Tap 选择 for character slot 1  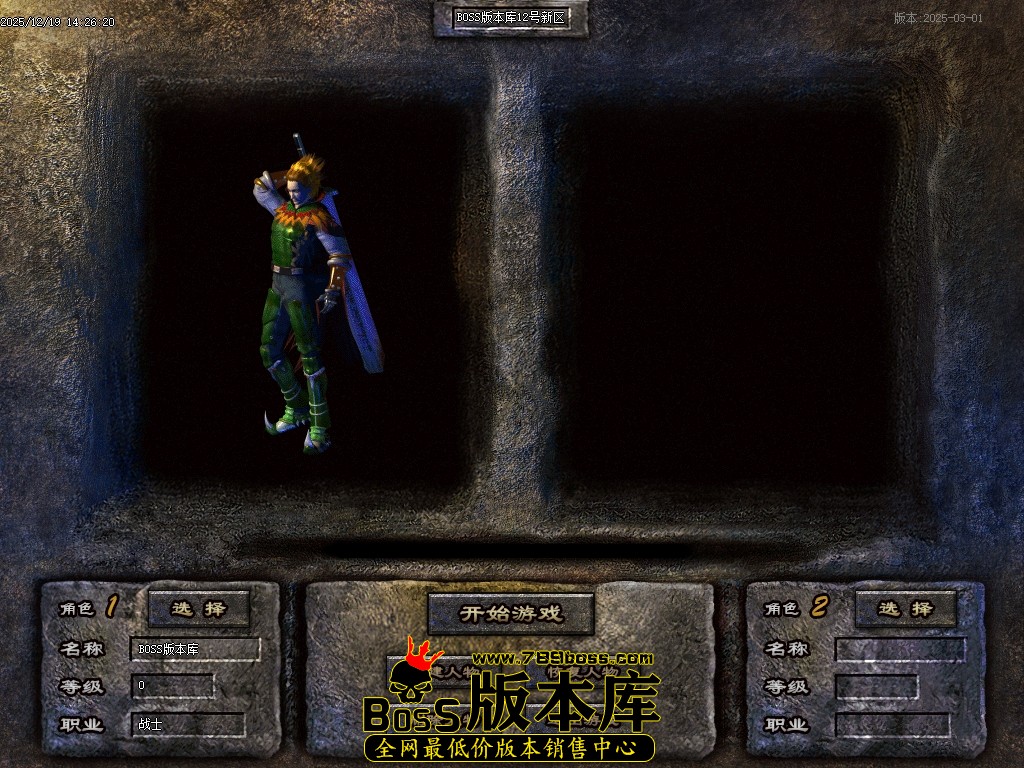[x=199, y=608]
